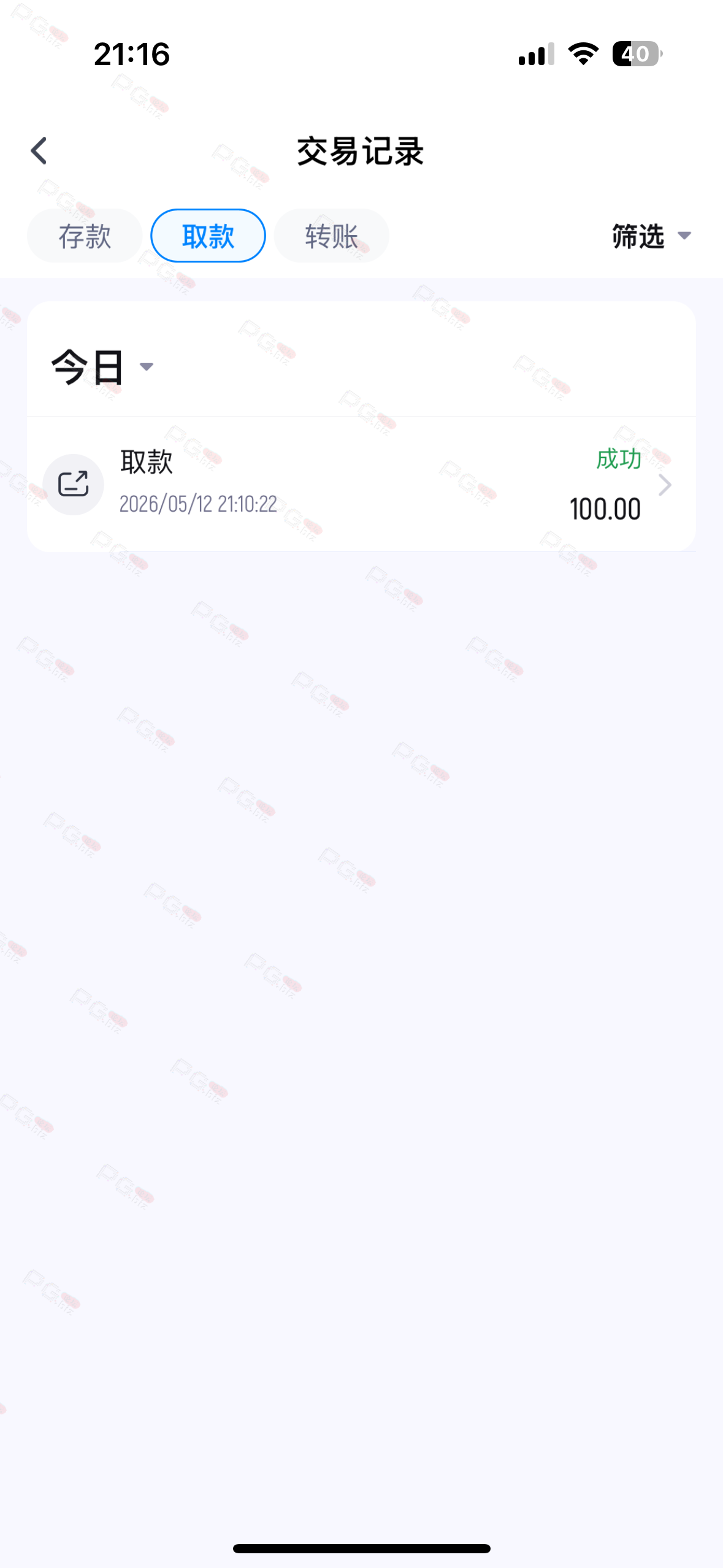Open the 筛选 filter dropdown
The width and height of the screenshot is (723, 1568).
pyautogui.click(x=651, y=236)
